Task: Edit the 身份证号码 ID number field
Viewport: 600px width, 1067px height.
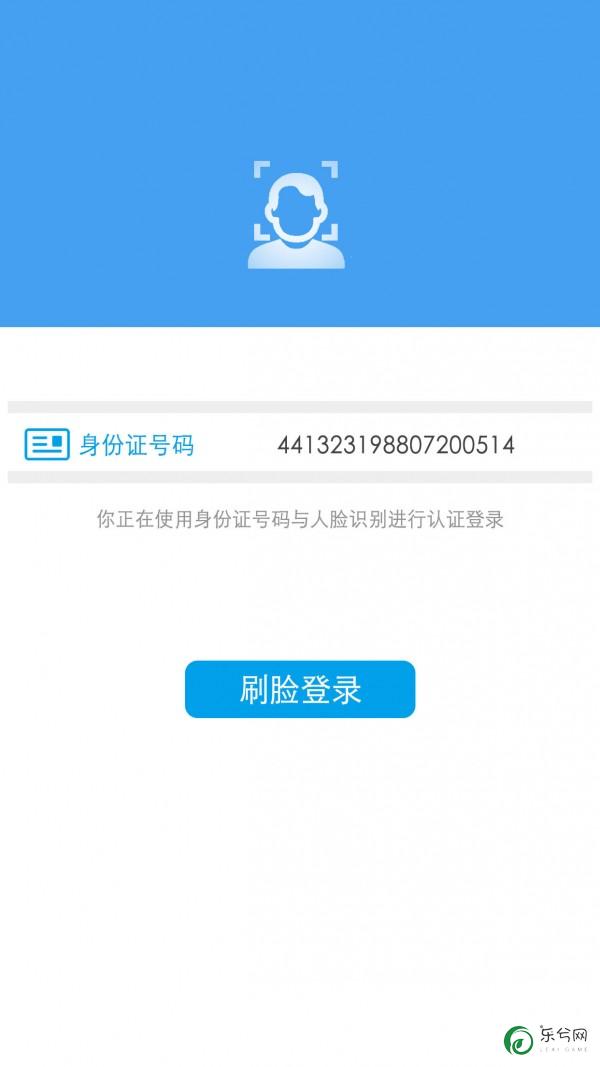Action: 395,445
